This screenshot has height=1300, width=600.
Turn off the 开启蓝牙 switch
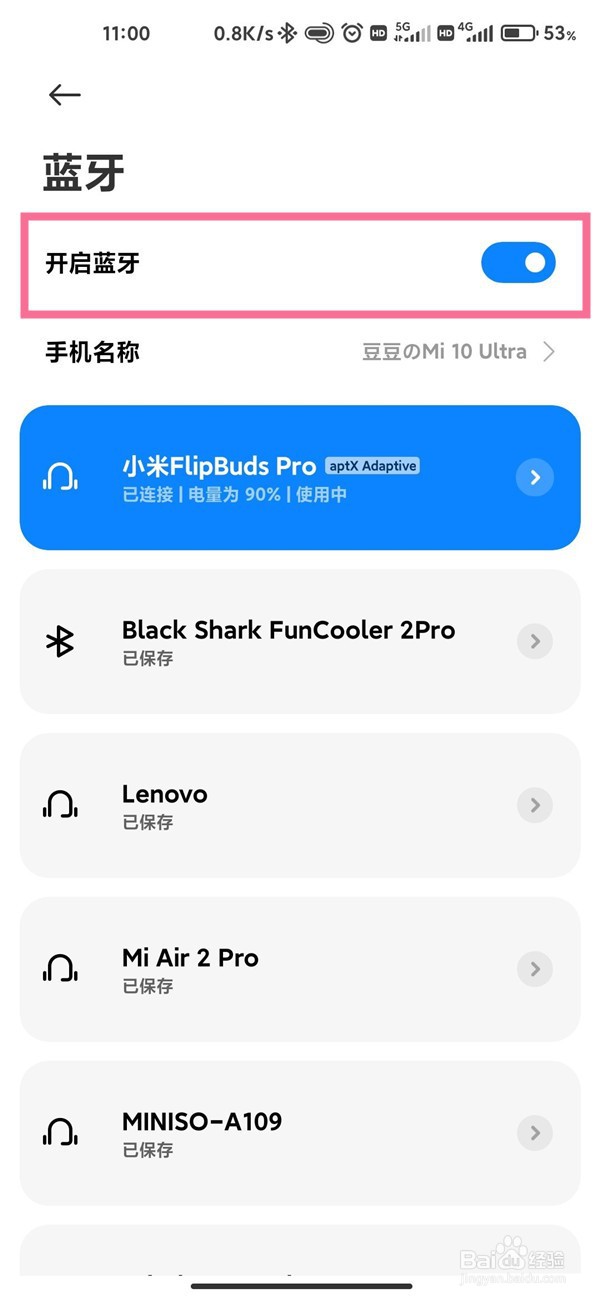518,263
